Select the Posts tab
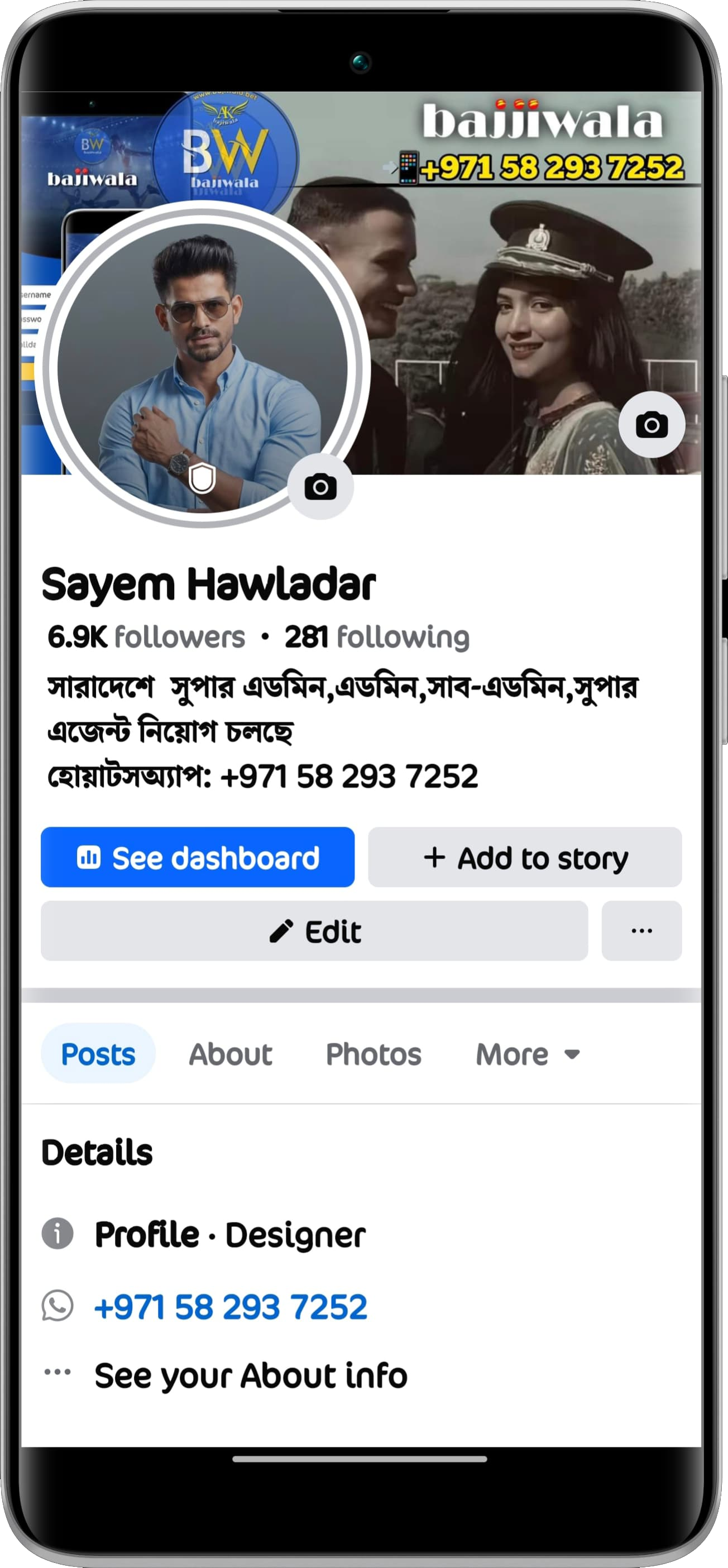728x1568 pixels. pos(98,1054)
